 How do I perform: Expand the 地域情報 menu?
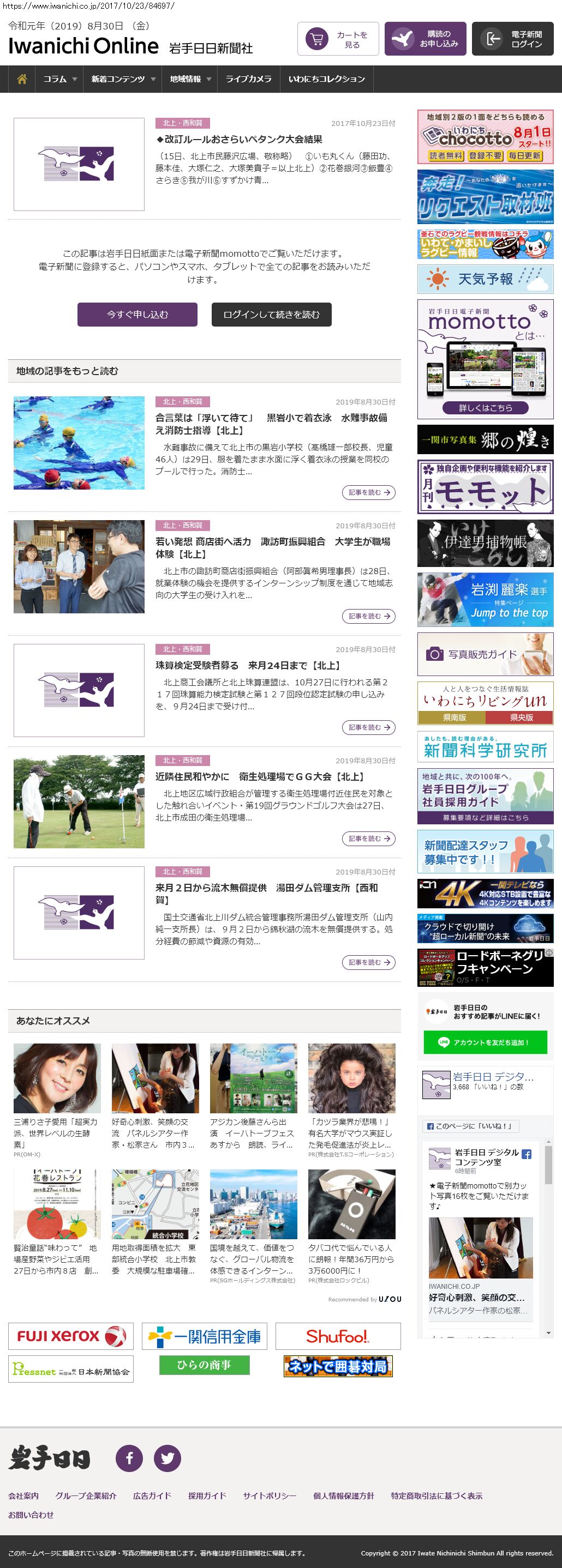pos(190,79)
